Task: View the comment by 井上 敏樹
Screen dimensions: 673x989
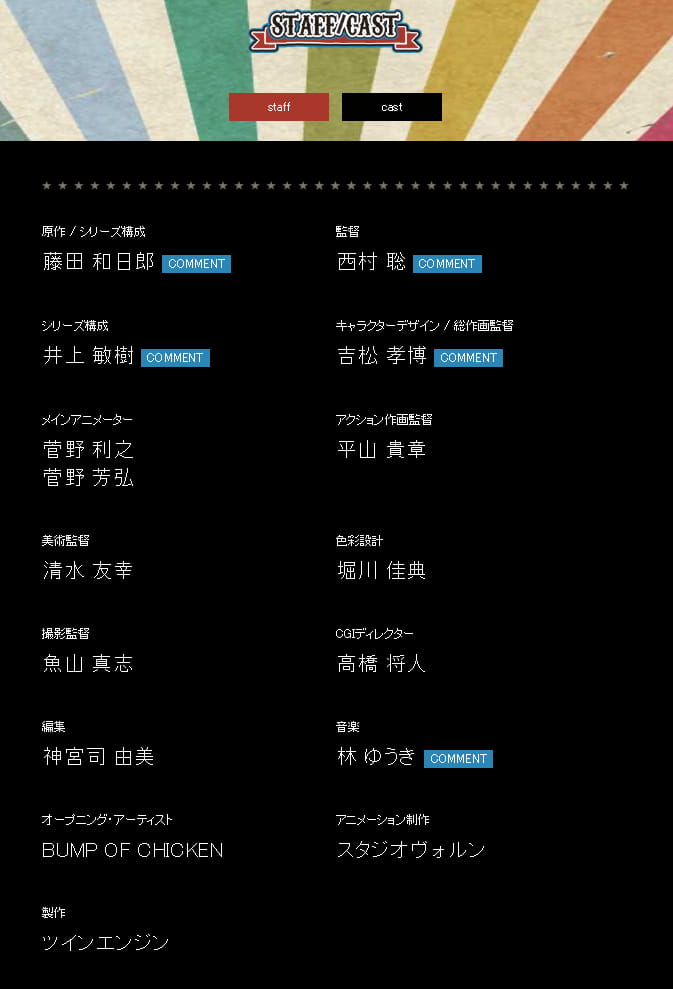Action: pyautogui.click(x=175, y=358)
